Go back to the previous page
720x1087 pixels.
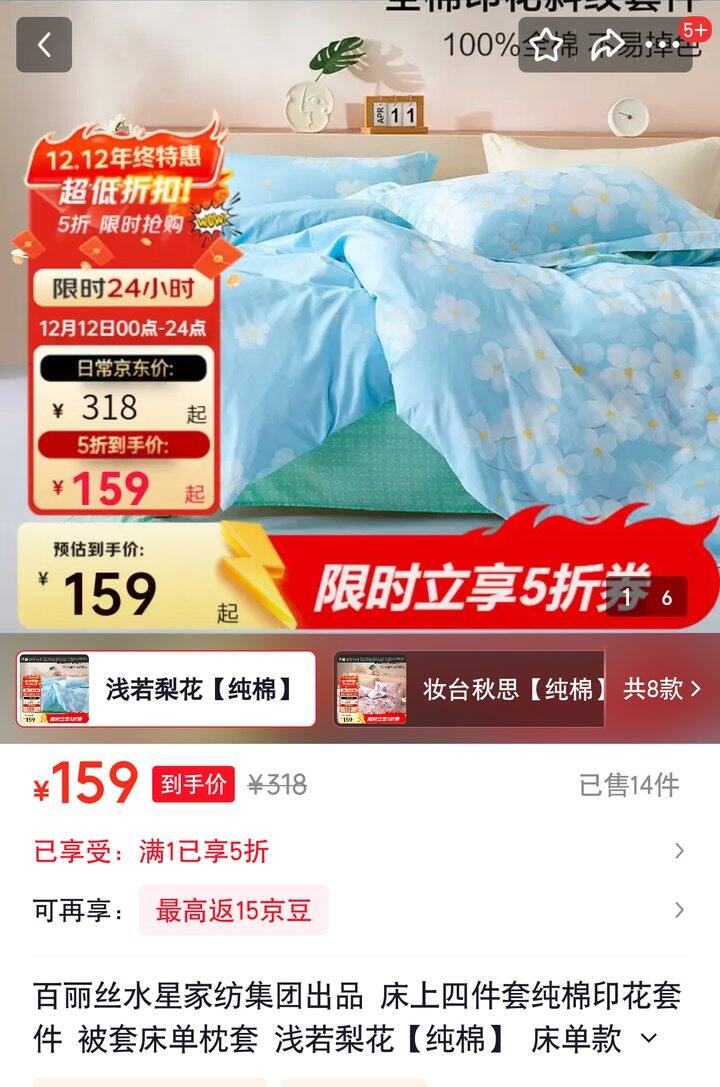(44, 45)
